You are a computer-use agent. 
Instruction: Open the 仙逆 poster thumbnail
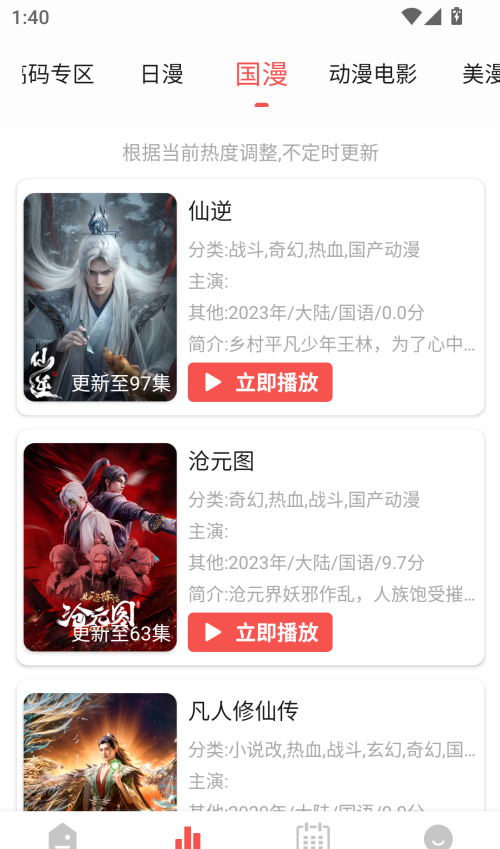click(100, 297)
